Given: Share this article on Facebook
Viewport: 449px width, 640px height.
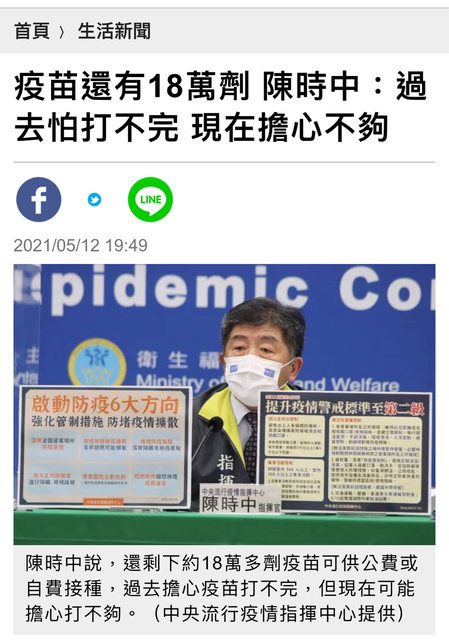Looking at the screenshot, I should pyautogui.click(x=39, y=200).
